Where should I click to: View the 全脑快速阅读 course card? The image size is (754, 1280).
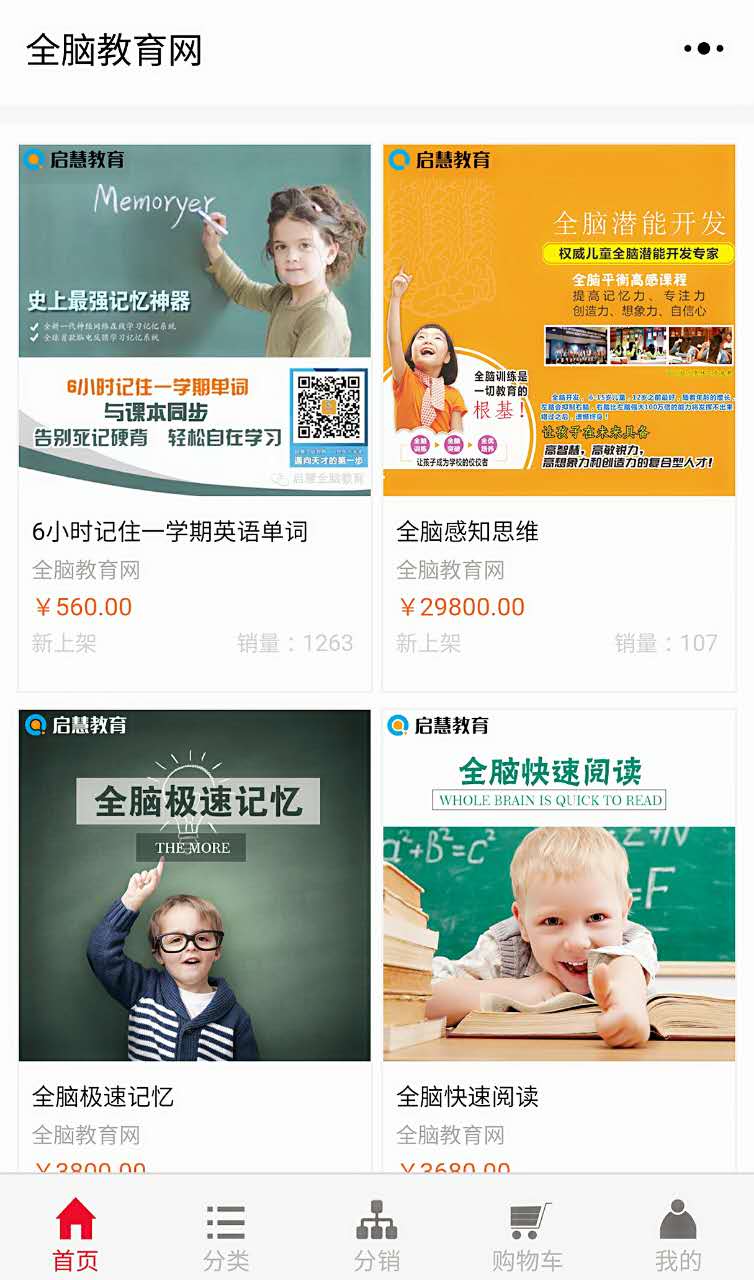559,941
